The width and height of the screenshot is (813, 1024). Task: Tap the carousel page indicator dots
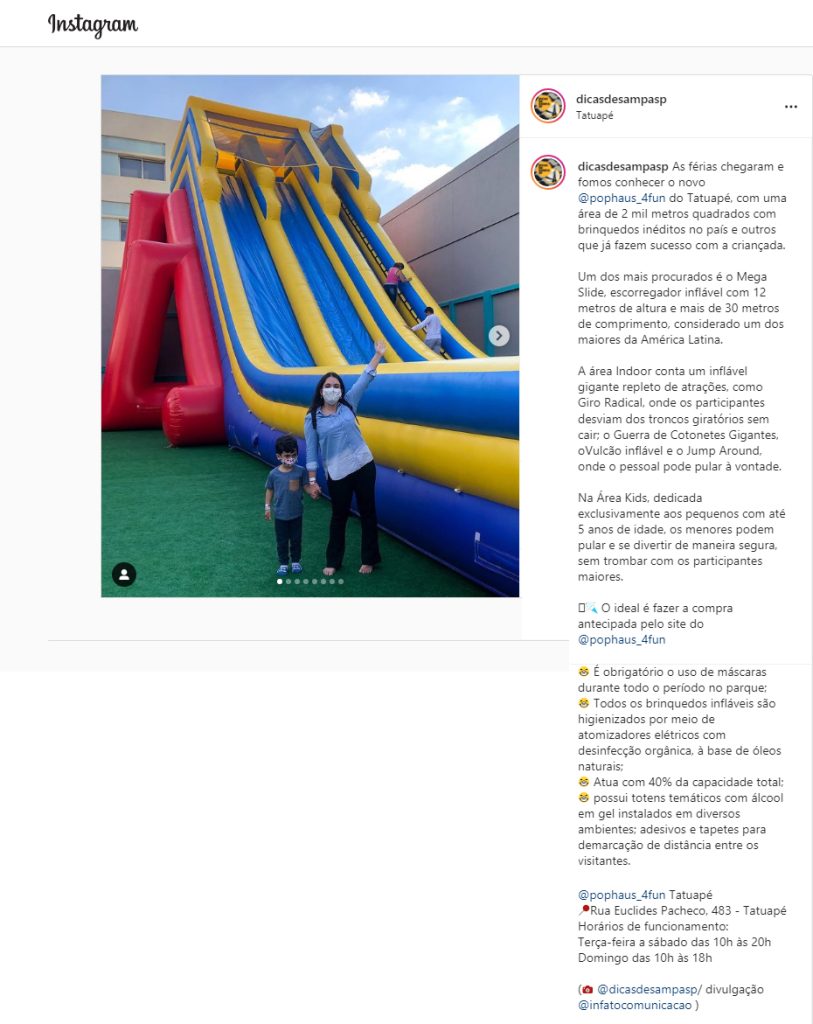(310, 581)
